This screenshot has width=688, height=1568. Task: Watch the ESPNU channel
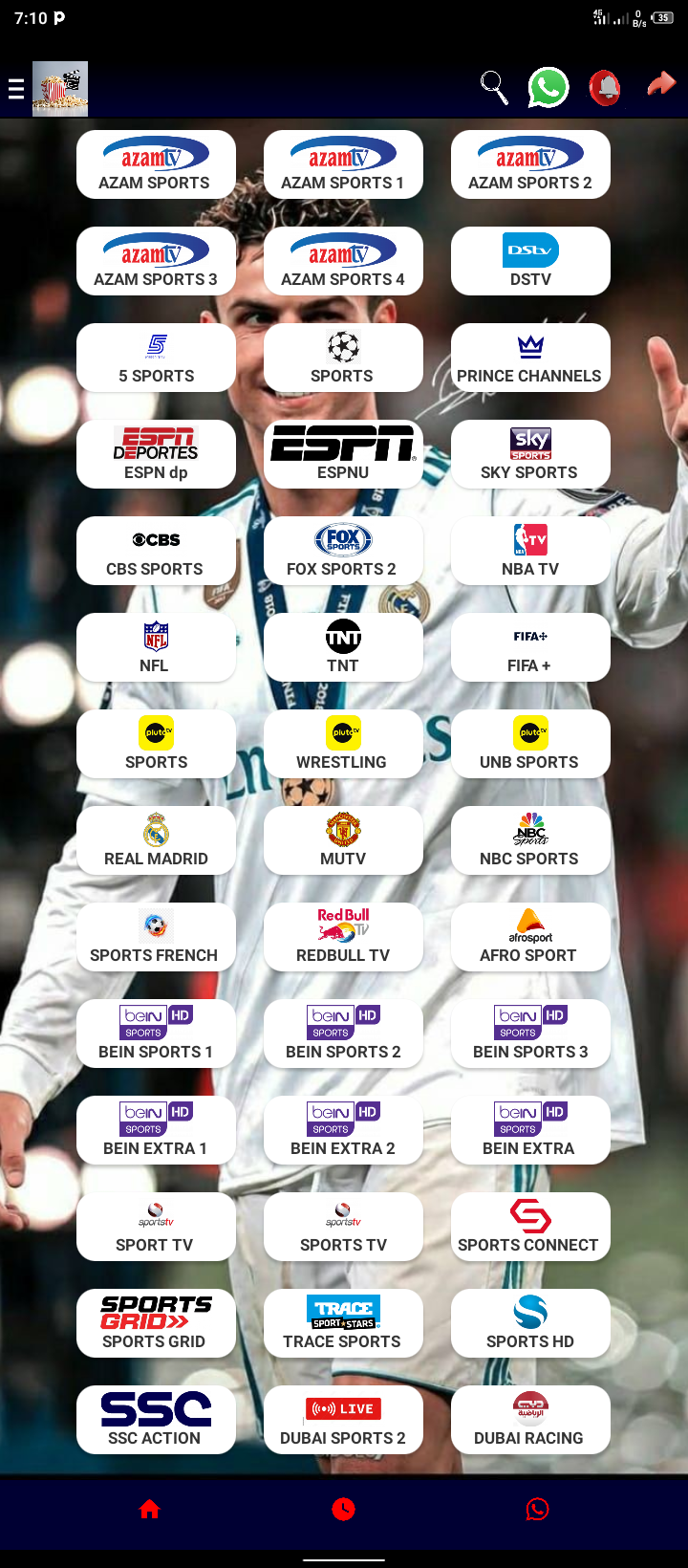(x=343, y=454)
